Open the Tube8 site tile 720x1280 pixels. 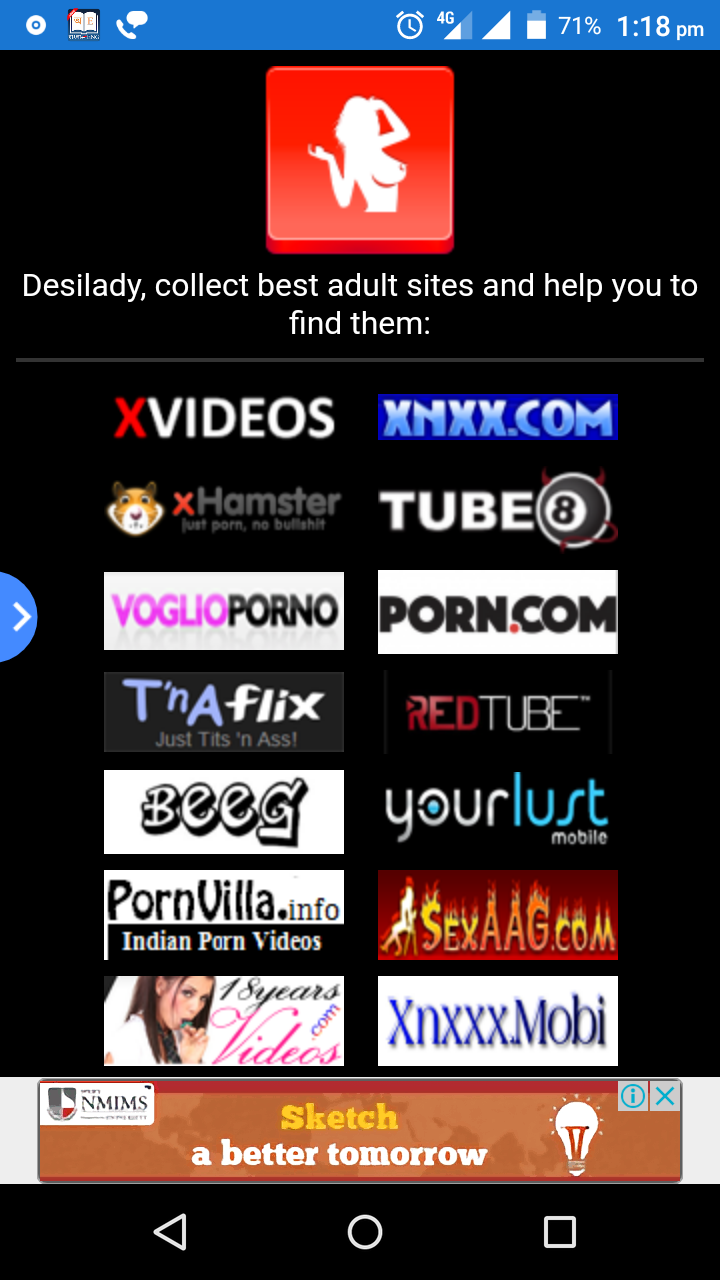pos(497,510)
